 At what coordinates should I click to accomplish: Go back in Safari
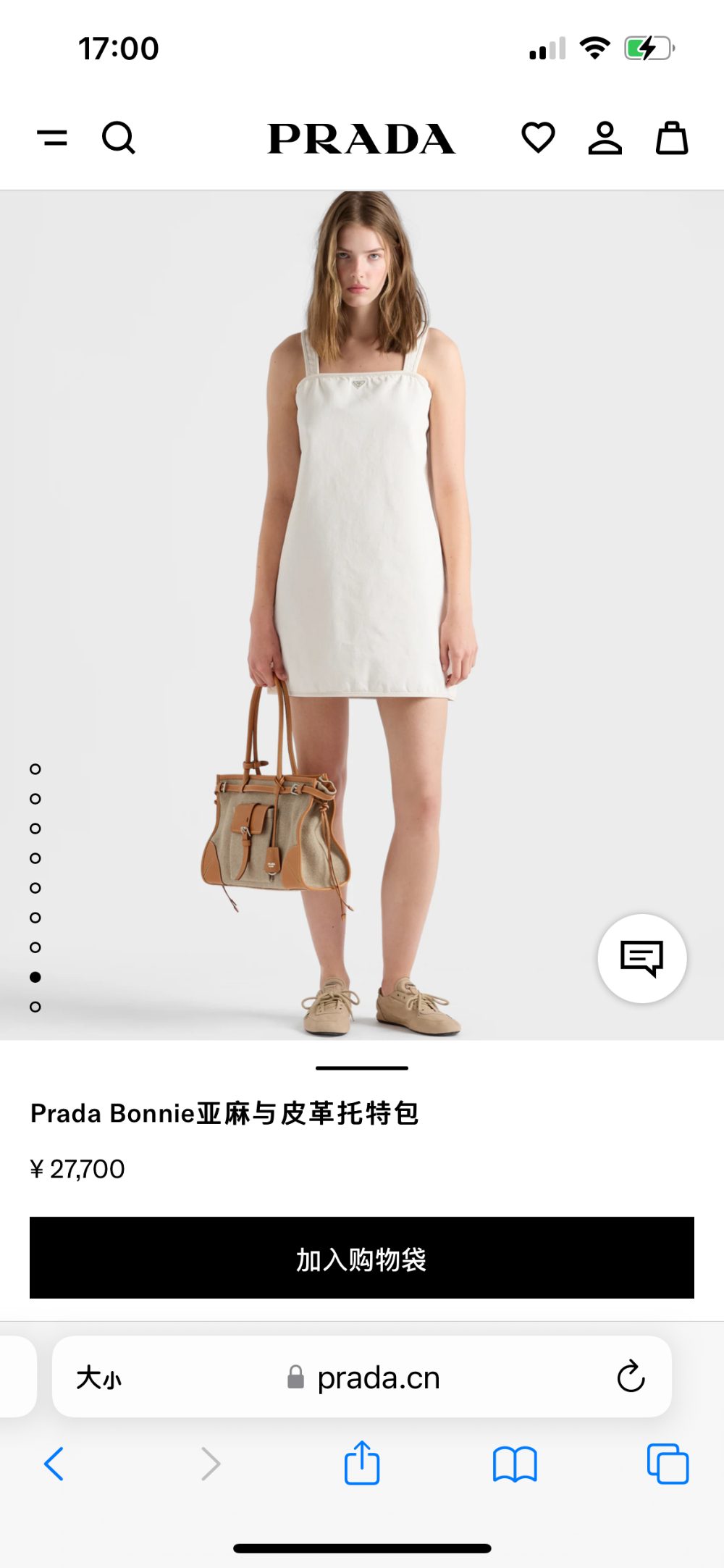(54, 1464)
